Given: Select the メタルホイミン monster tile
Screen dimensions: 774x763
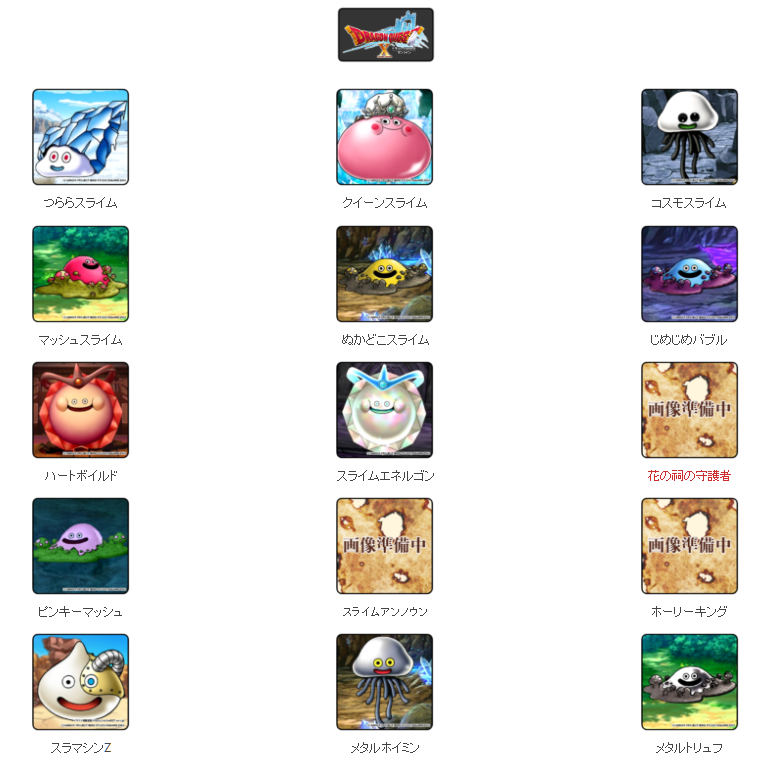Looking at the screenshot, I should coord(385,682).
